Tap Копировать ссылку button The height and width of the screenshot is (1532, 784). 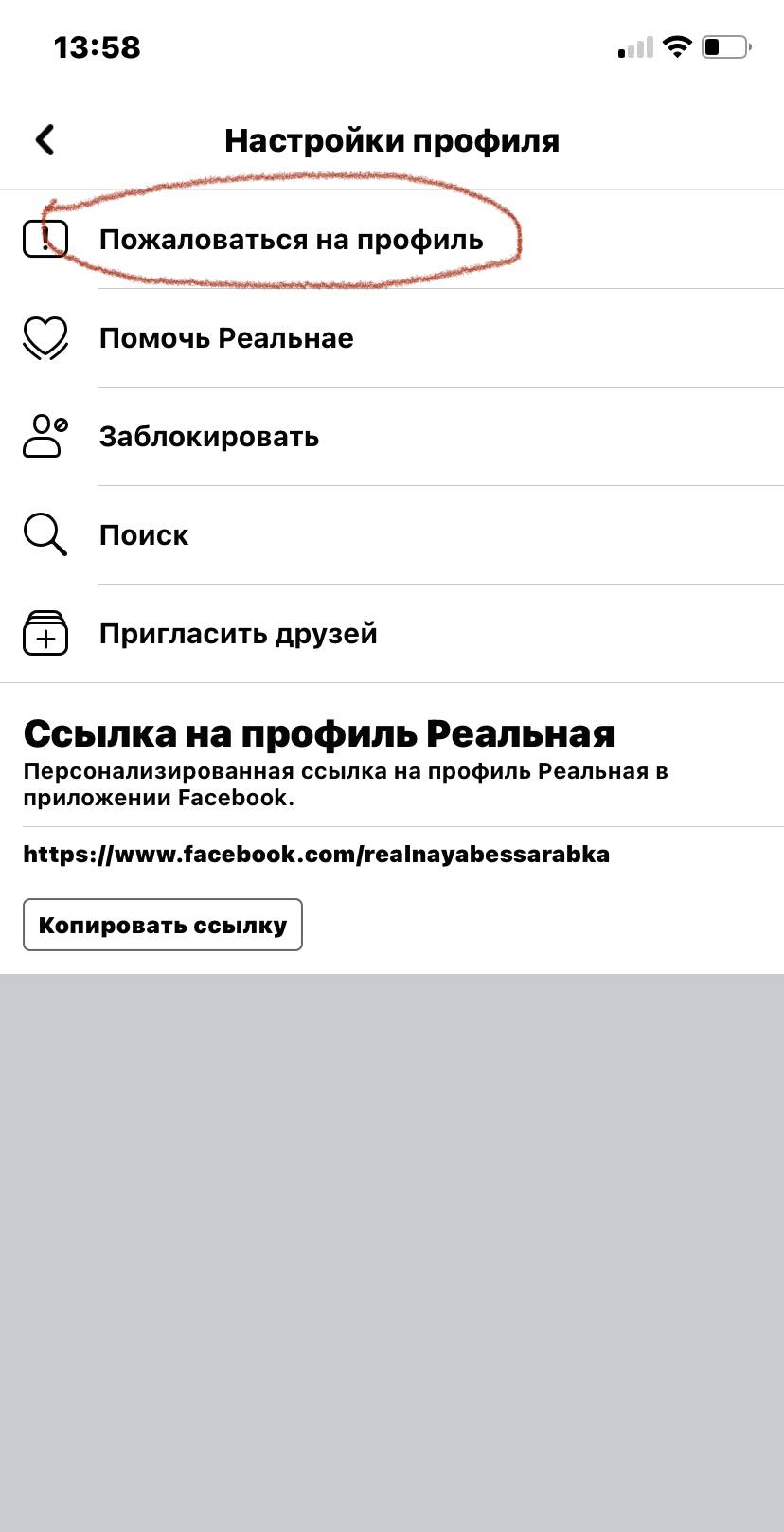pyautogui.click(x=163, y=925)
